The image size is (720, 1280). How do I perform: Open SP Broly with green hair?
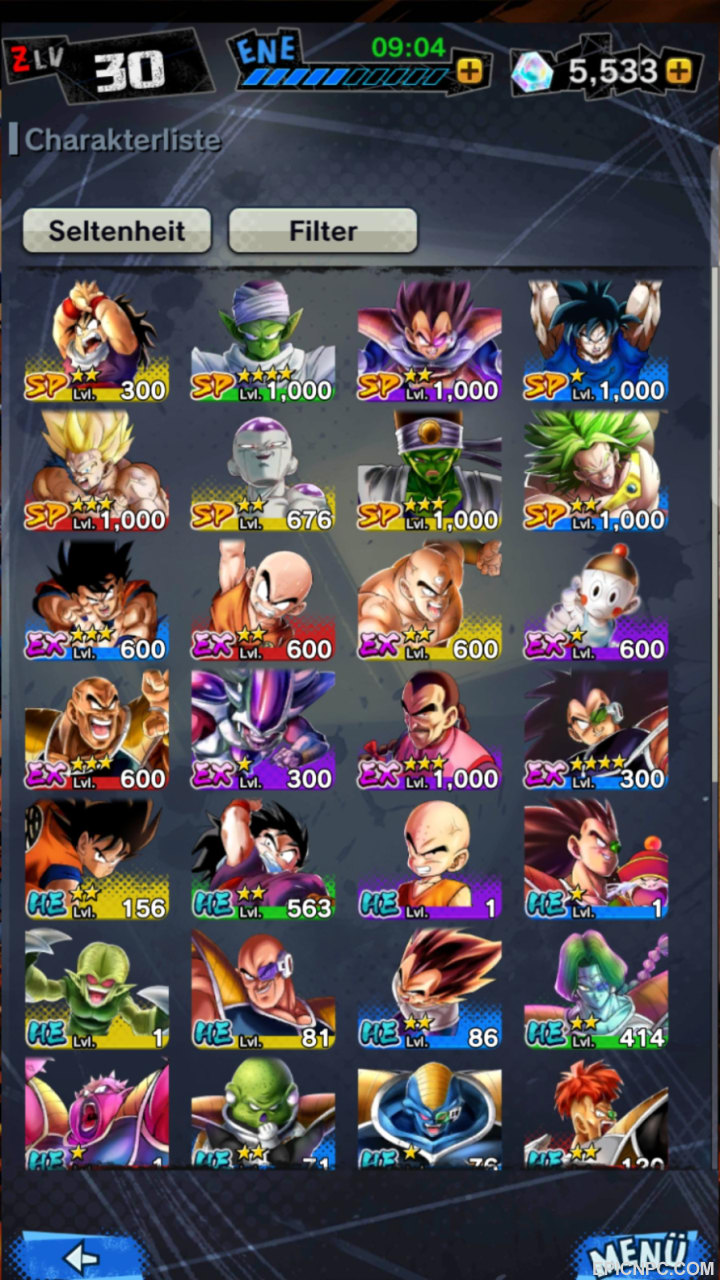pyautogui.click(x=596, y=470)
